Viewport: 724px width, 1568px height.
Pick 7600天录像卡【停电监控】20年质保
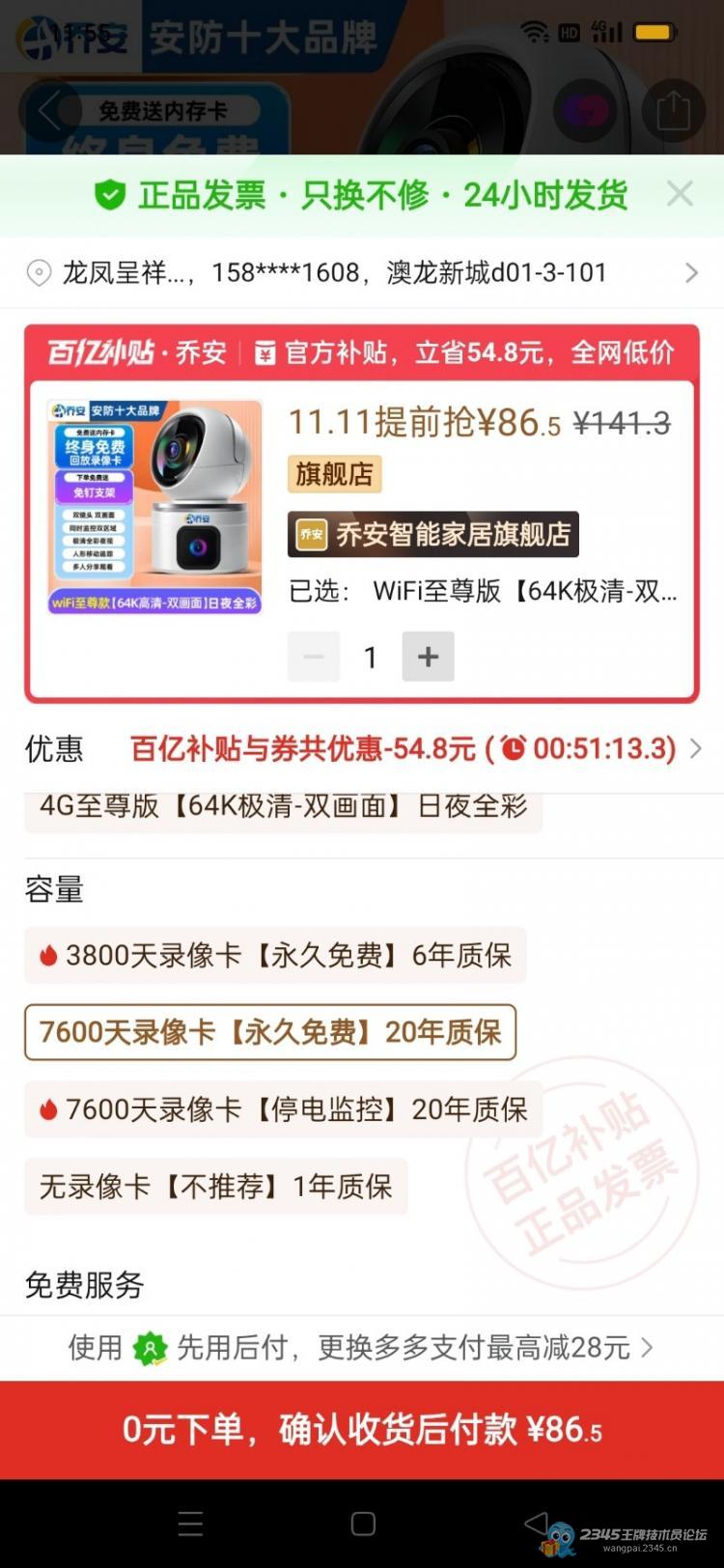[x=283, y=1109]
